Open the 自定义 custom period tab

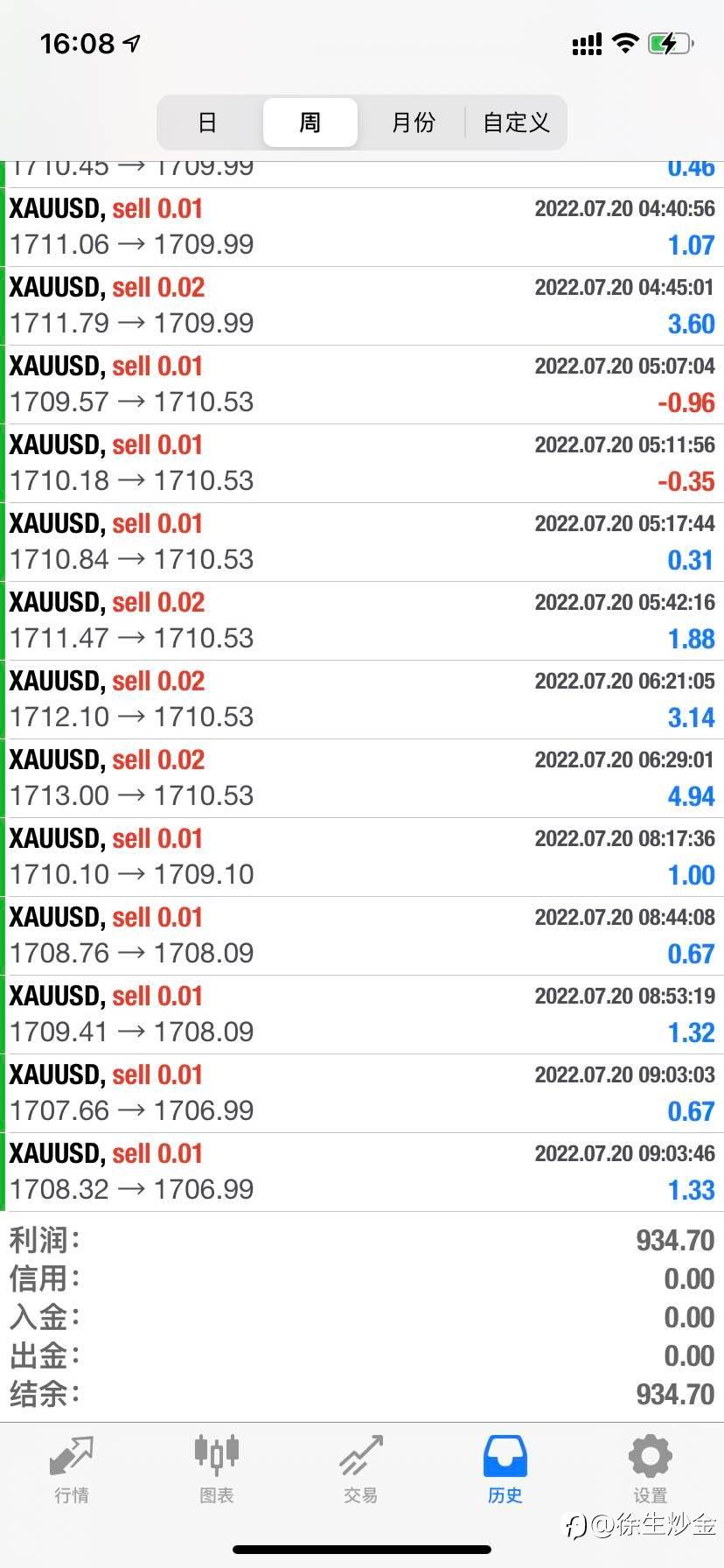[516, 122]
